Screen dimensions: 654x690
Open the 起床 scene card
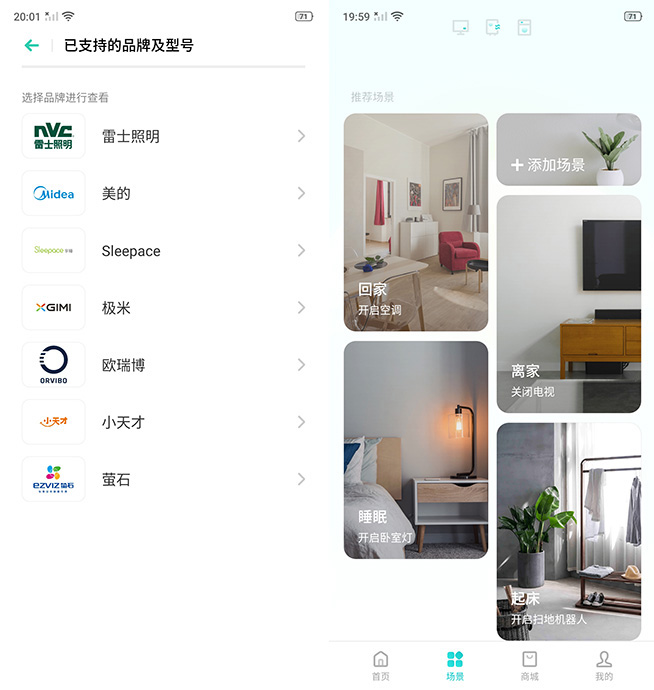coord(568,530)
